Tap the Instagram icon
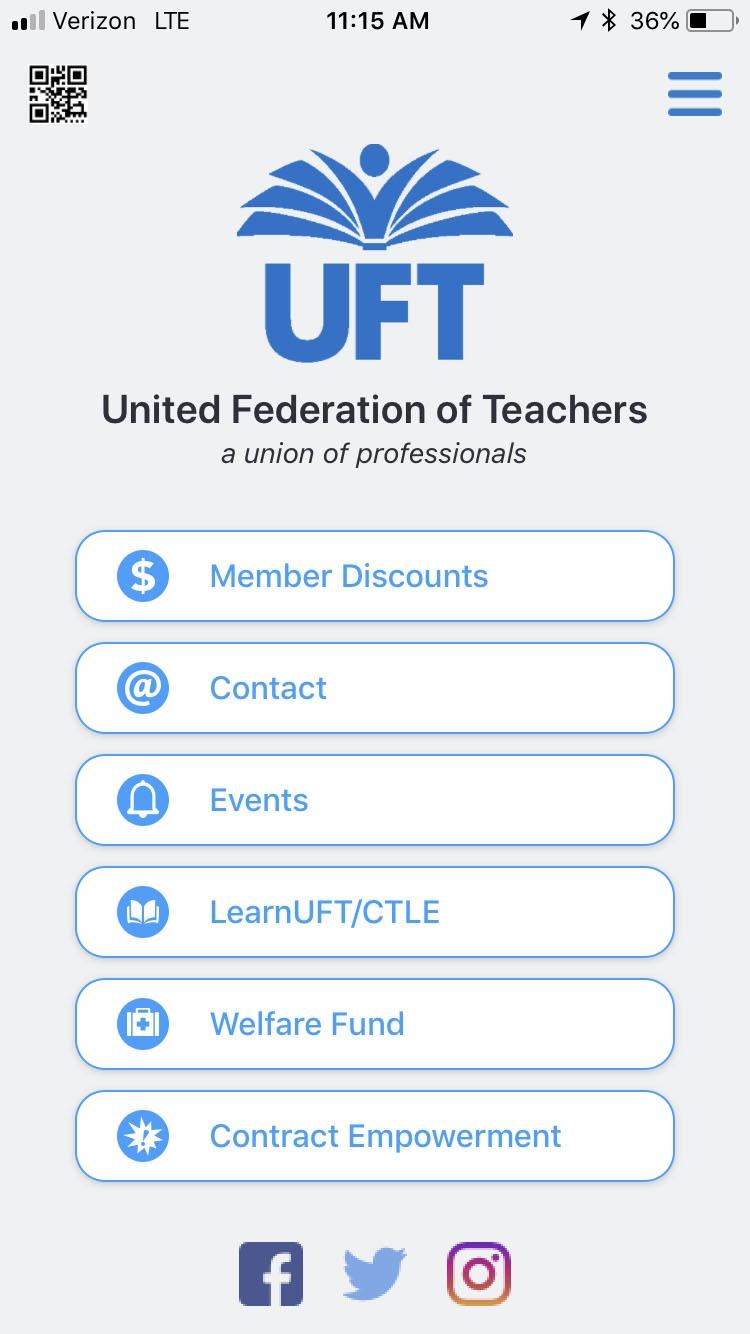 click(x=479, y=1274)
